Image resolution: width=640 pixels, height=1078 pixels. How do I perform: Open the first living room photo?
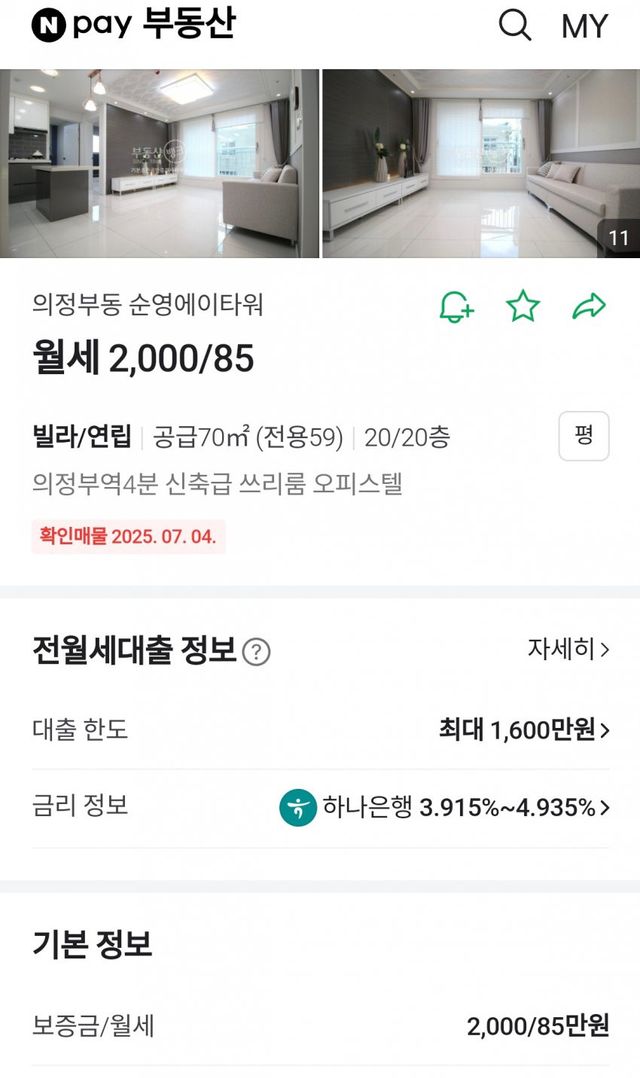[x=159, y=164]
